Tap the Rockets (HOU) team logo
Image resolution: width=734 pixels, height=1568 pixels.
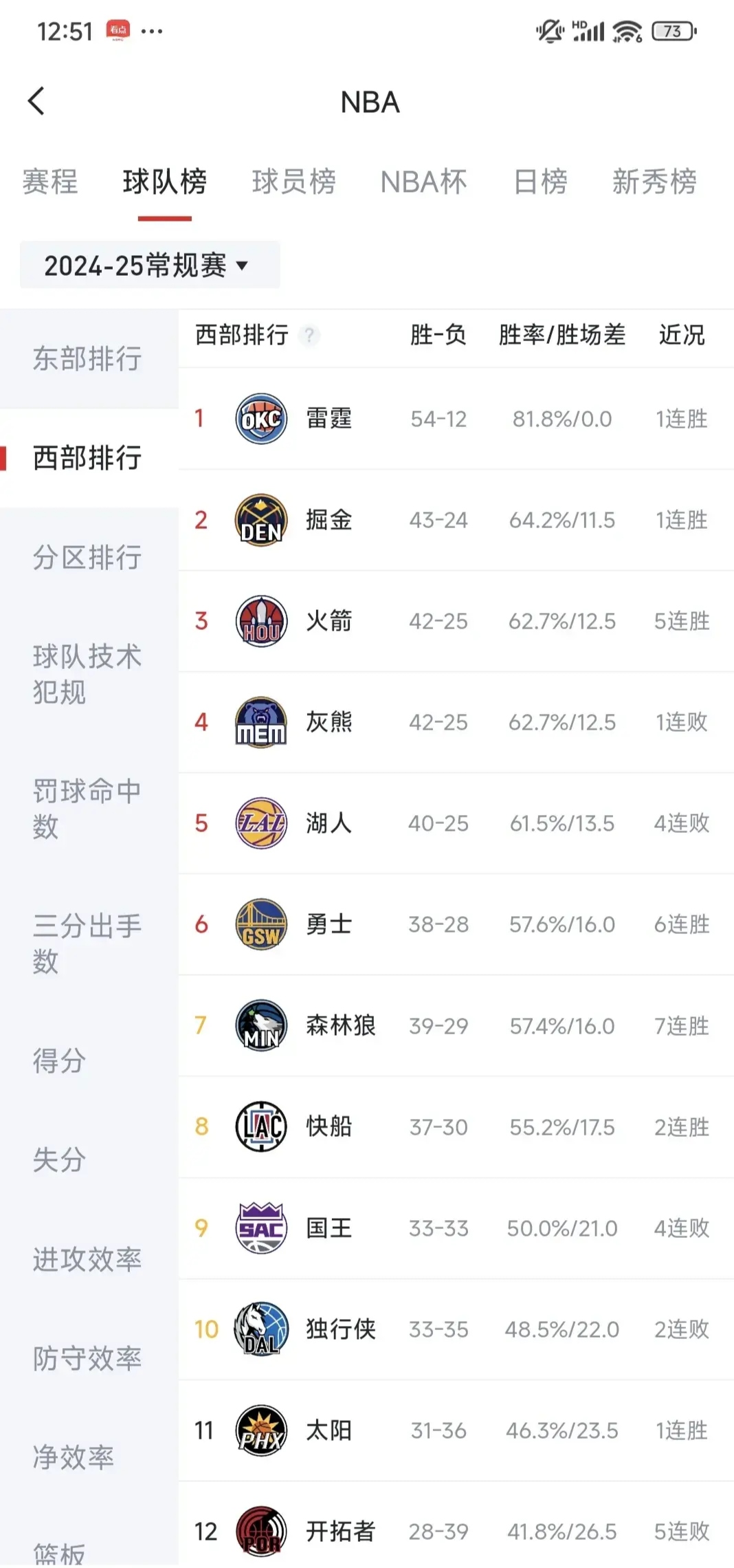261,622
